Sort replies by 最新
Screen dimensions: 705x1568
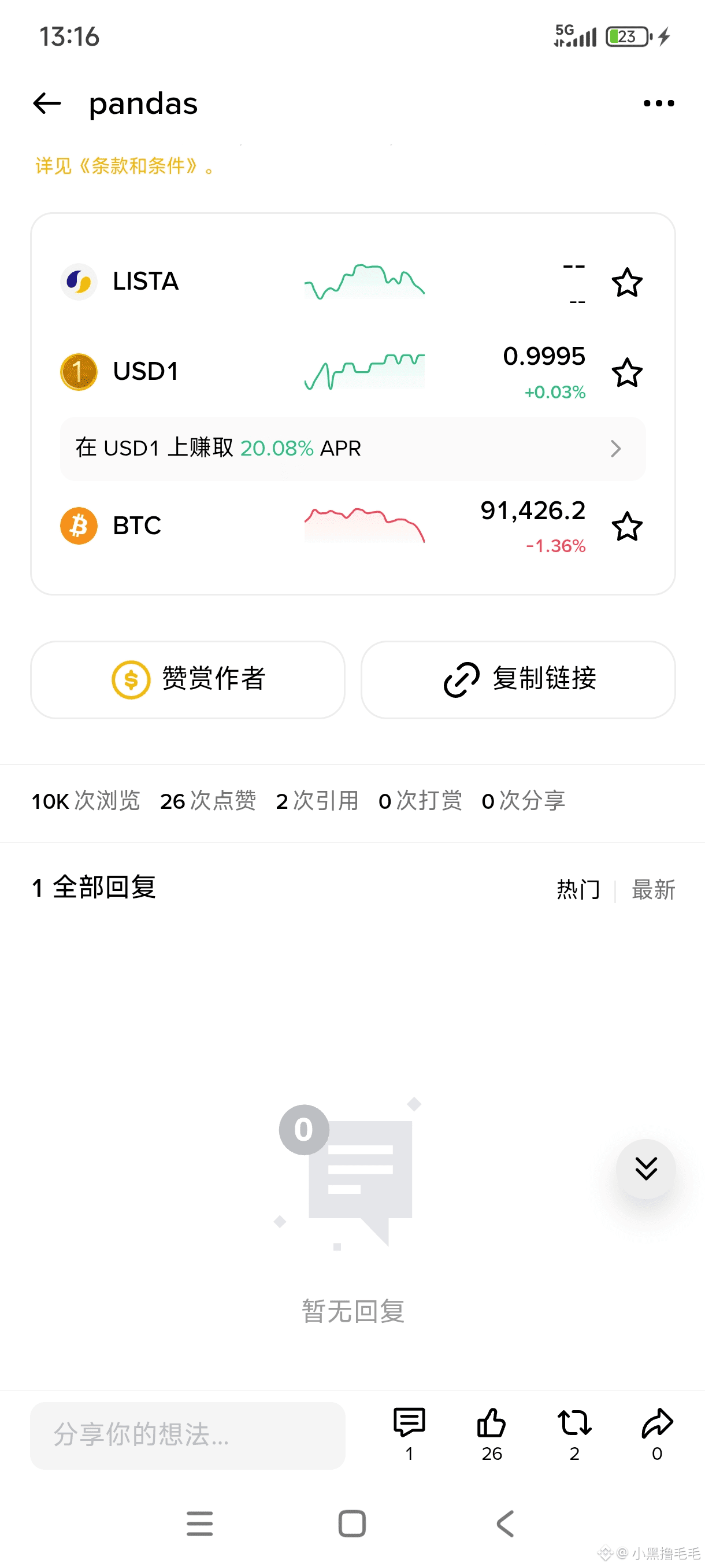pyautogui.click(x=654, y=890)
